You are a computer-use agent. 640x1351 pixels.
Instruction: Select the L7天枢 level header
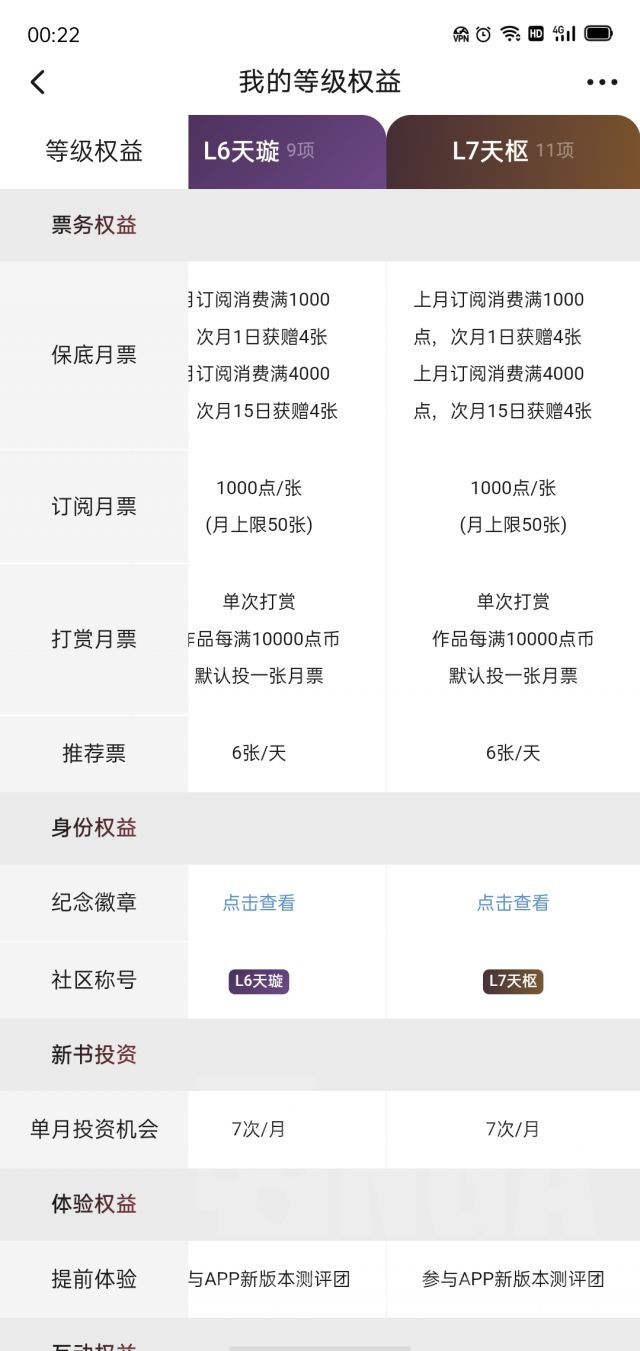(513, 152)
